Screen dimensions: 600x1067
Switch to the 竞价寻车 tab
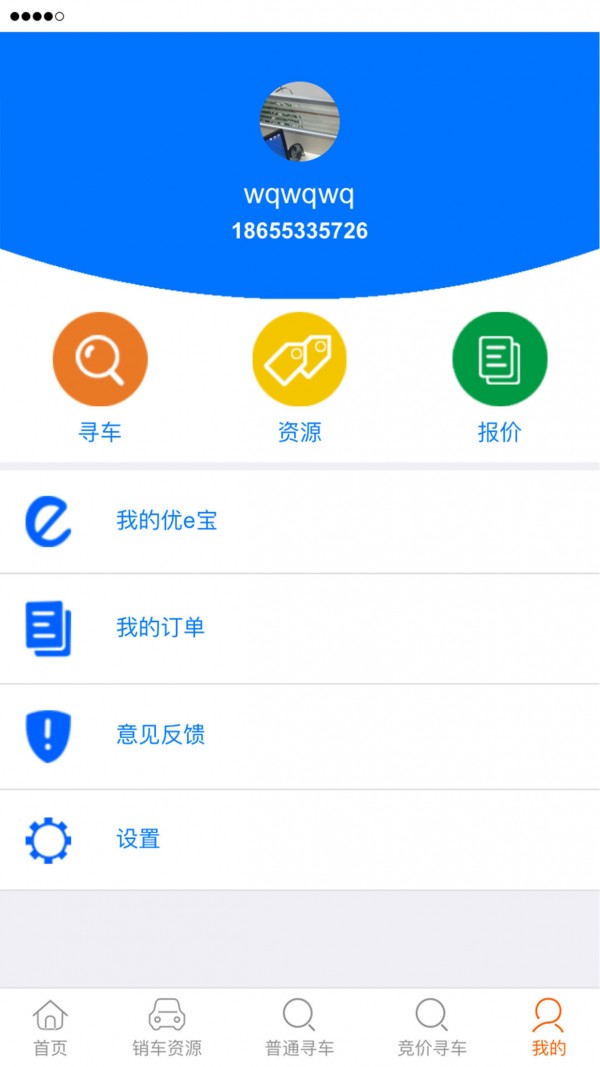click(x=432, y=1027)
